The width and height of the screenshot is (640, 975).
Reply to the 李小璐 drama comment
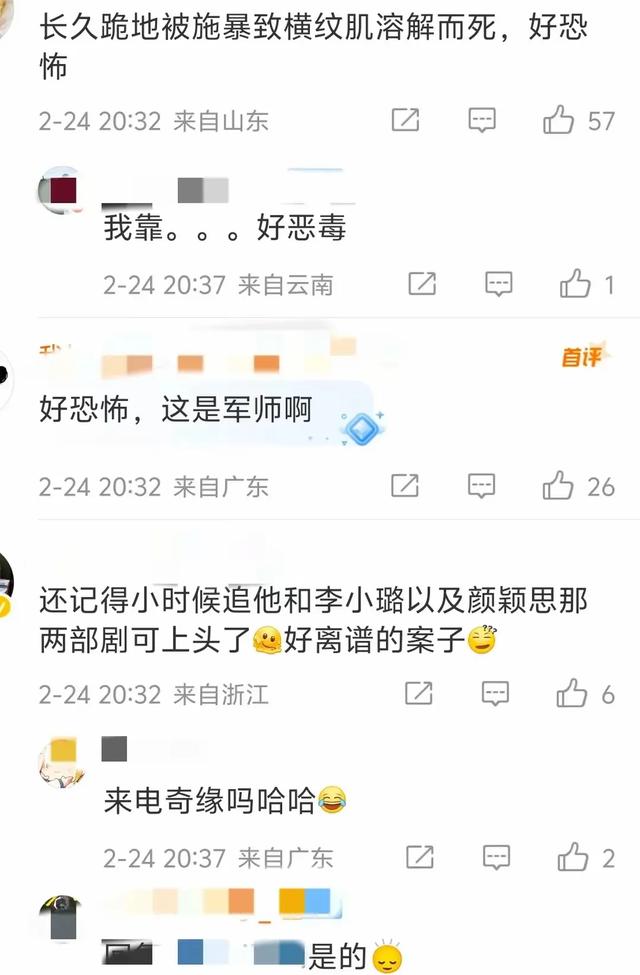[x=496, y=693]
